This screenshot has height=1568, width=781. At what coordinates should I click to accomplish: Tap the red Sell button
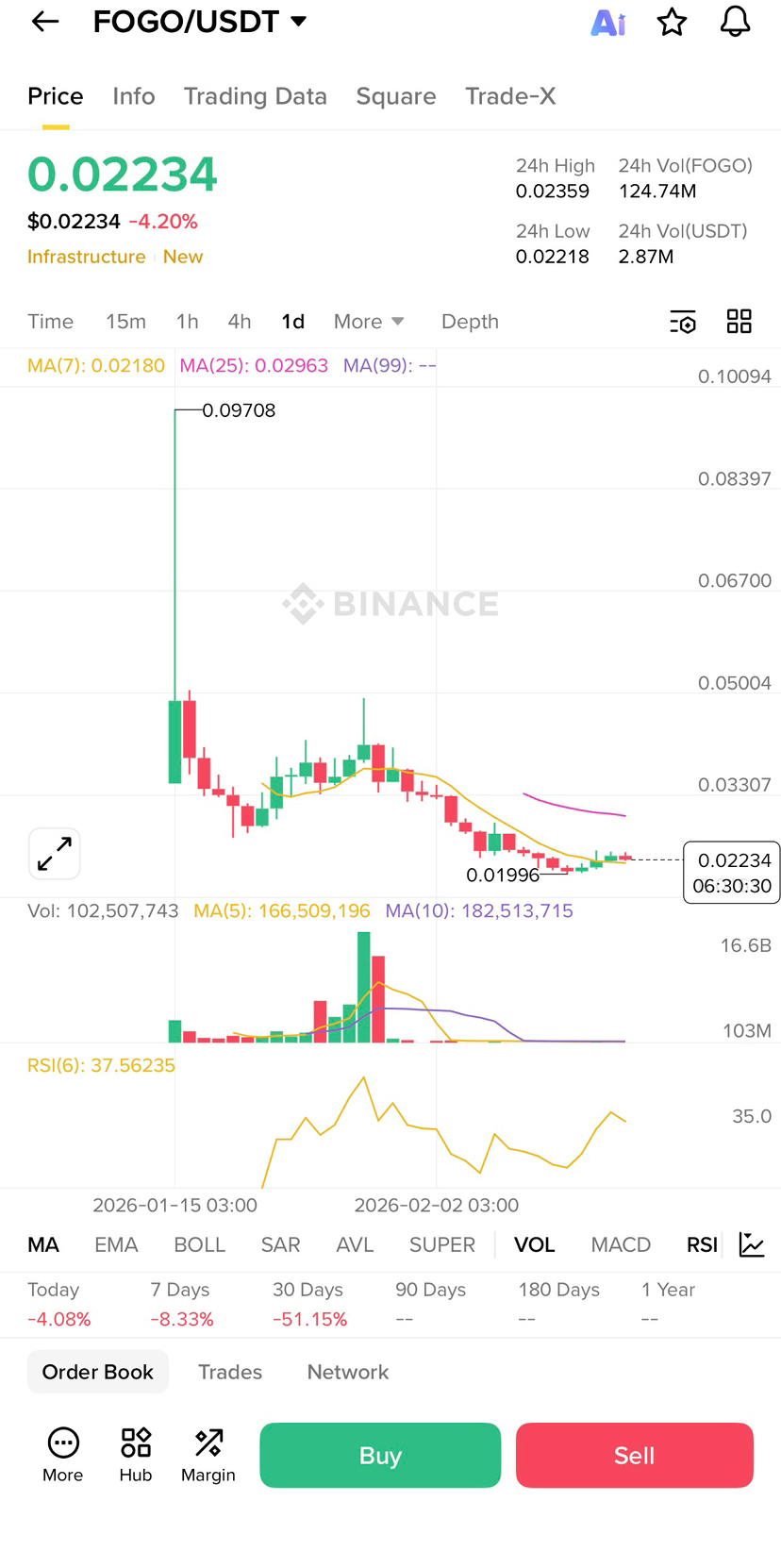[x=634, y=1455]
